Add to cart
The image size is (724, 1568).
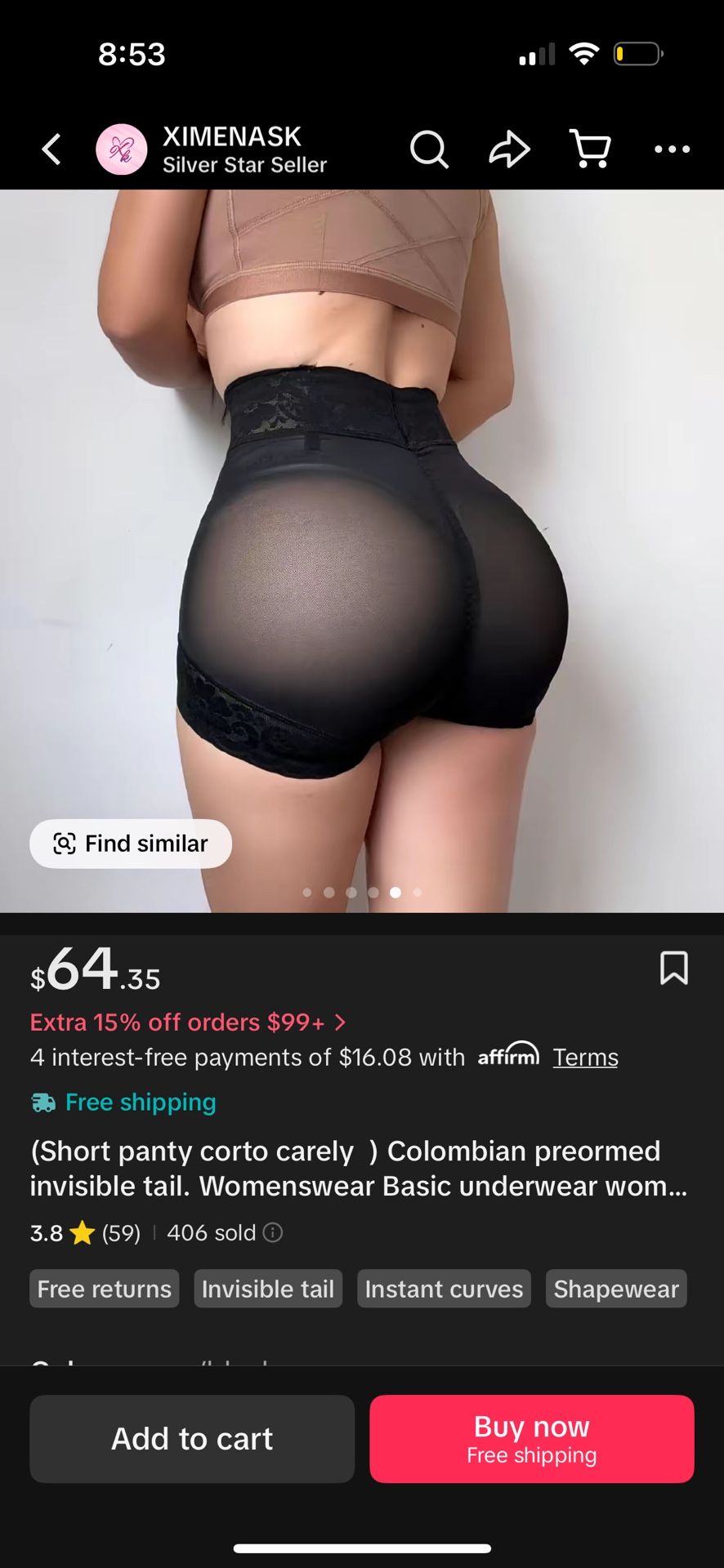point(192,1439)
